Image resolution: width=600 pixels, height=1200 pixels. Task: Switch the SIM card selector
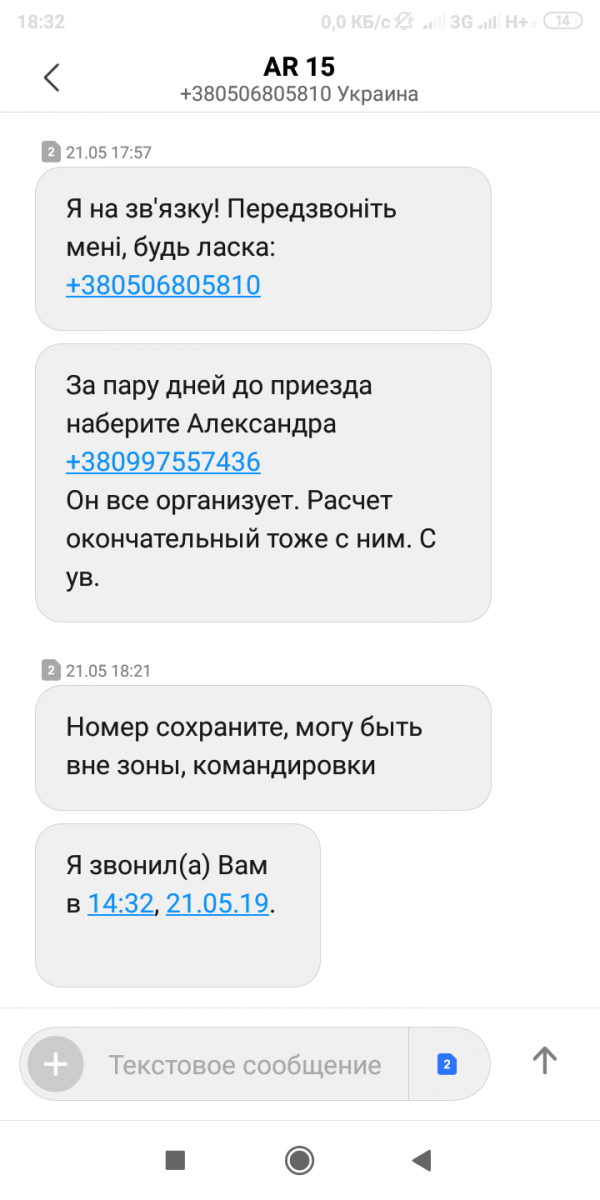(447, 1065)
